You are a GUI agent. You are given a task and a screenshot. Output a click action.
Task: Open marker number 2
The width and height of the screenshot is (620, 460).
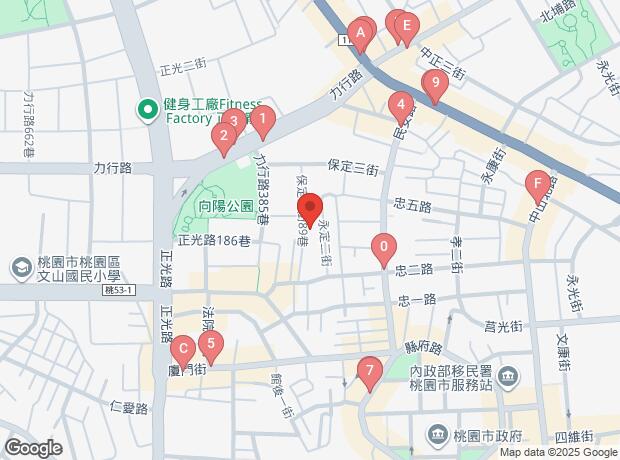point(223,136)
